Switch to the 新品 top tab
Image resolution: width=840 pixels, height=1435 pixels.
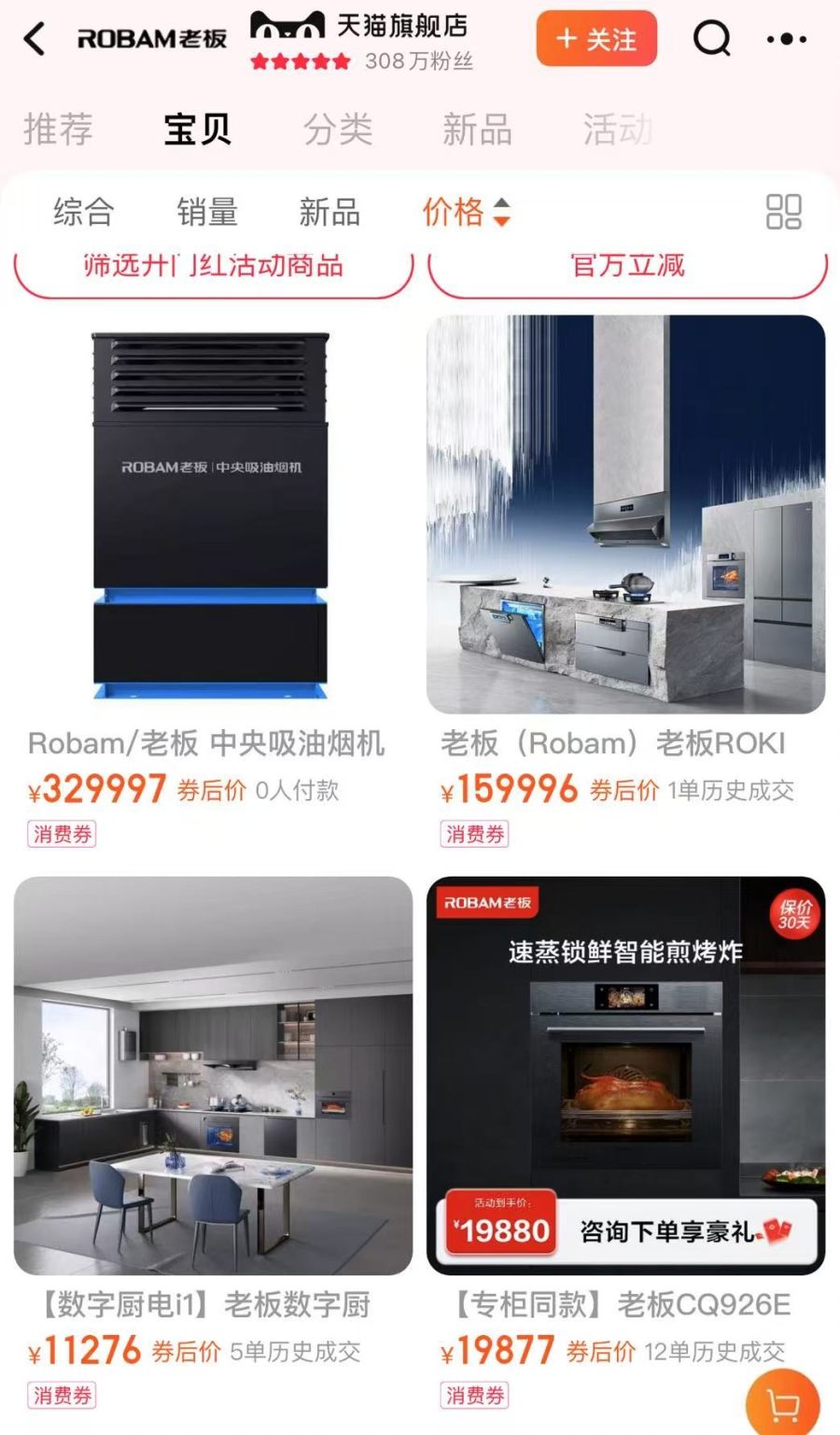[x=477, y=129]
